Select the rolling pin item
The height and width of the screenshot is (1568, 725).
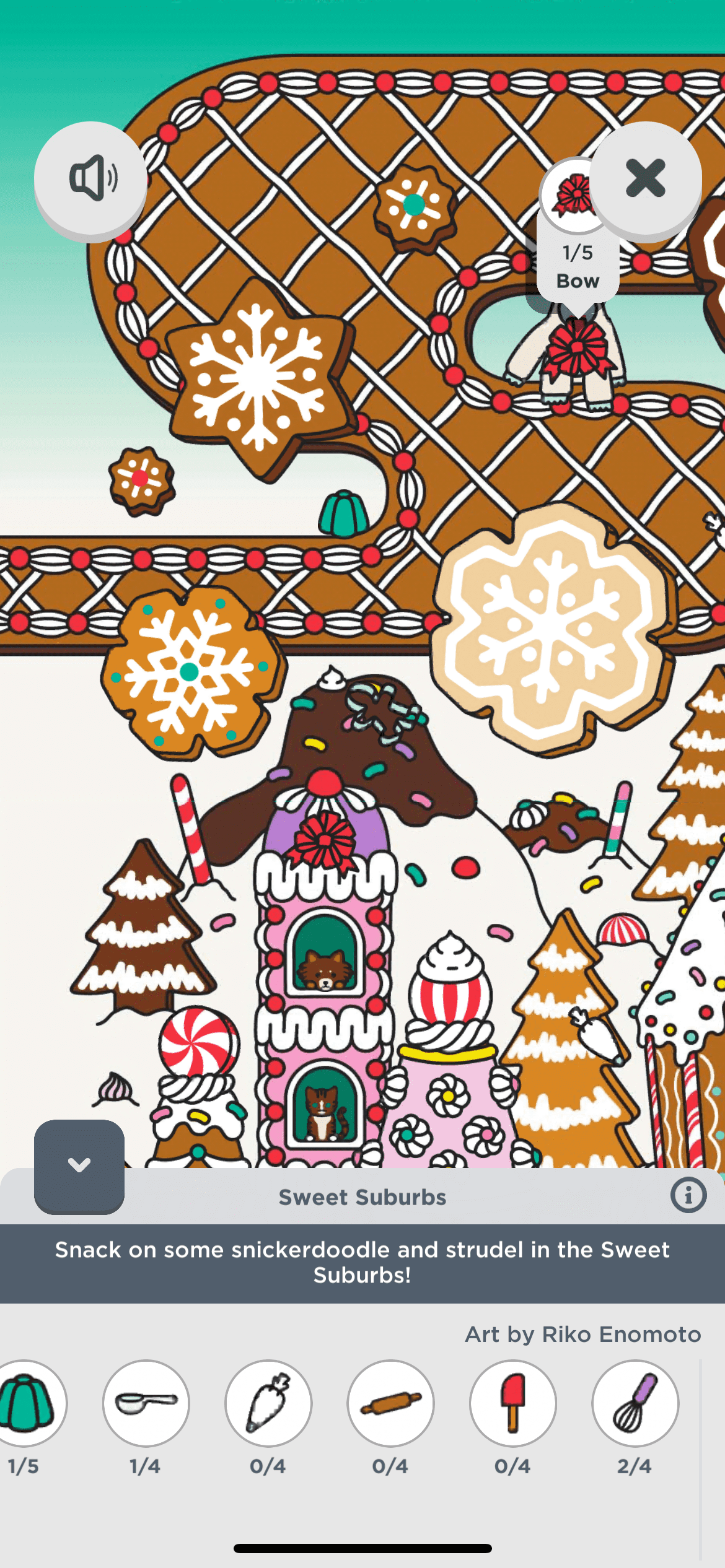[x=390, y=1403]
